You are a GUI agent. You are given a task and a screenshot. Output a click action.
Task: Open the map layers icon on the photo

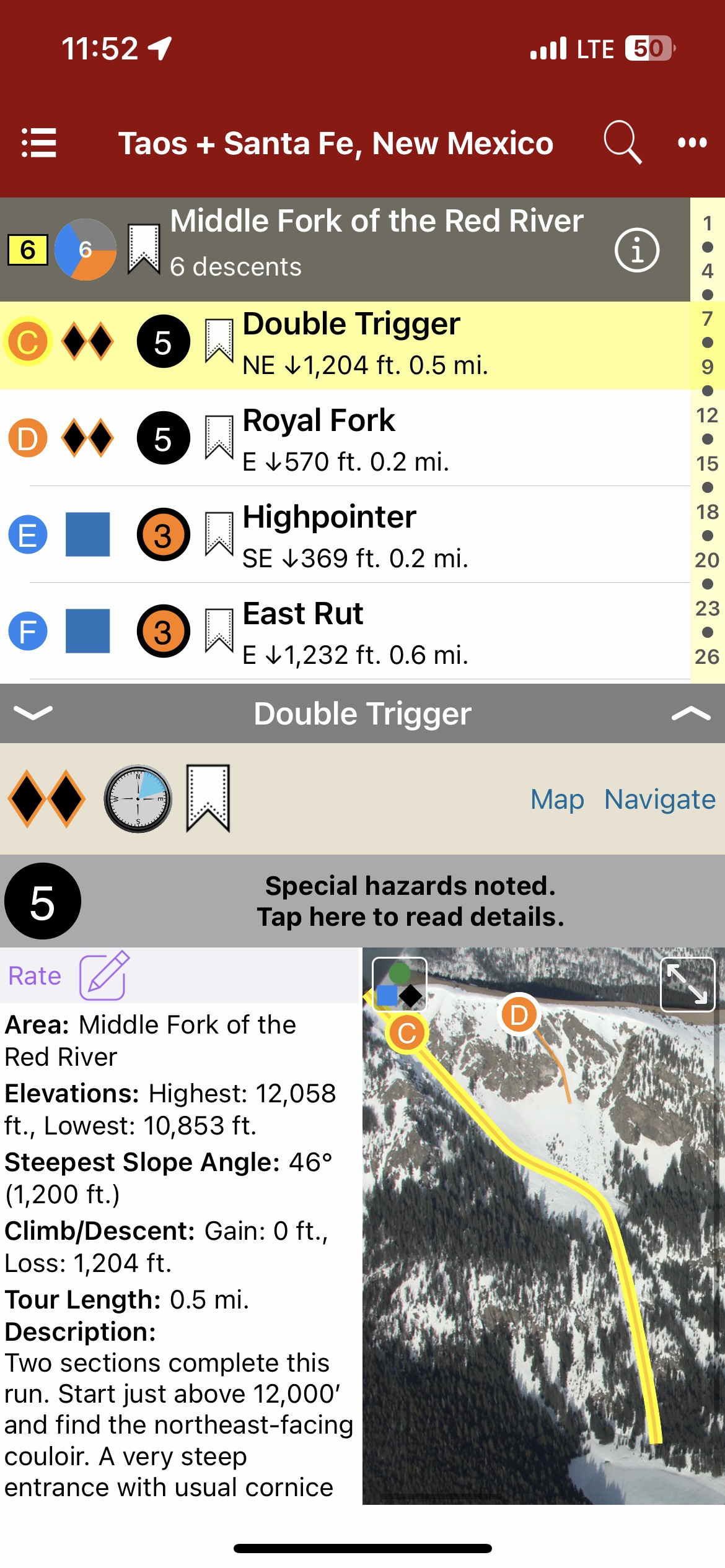pos(399,985)
